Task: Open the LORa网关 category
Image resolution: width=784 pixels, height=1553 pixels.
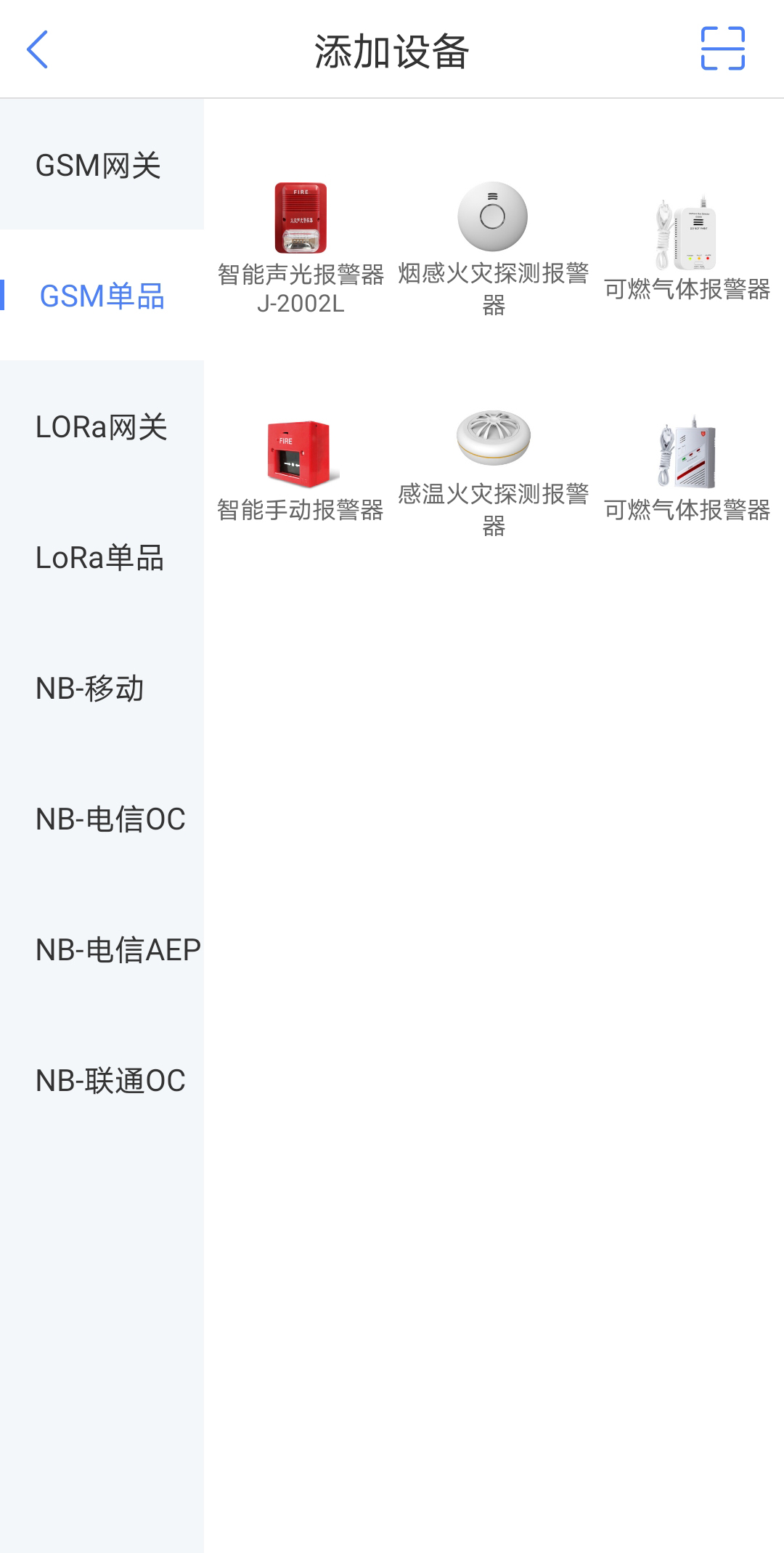Action: pos(100,427)
